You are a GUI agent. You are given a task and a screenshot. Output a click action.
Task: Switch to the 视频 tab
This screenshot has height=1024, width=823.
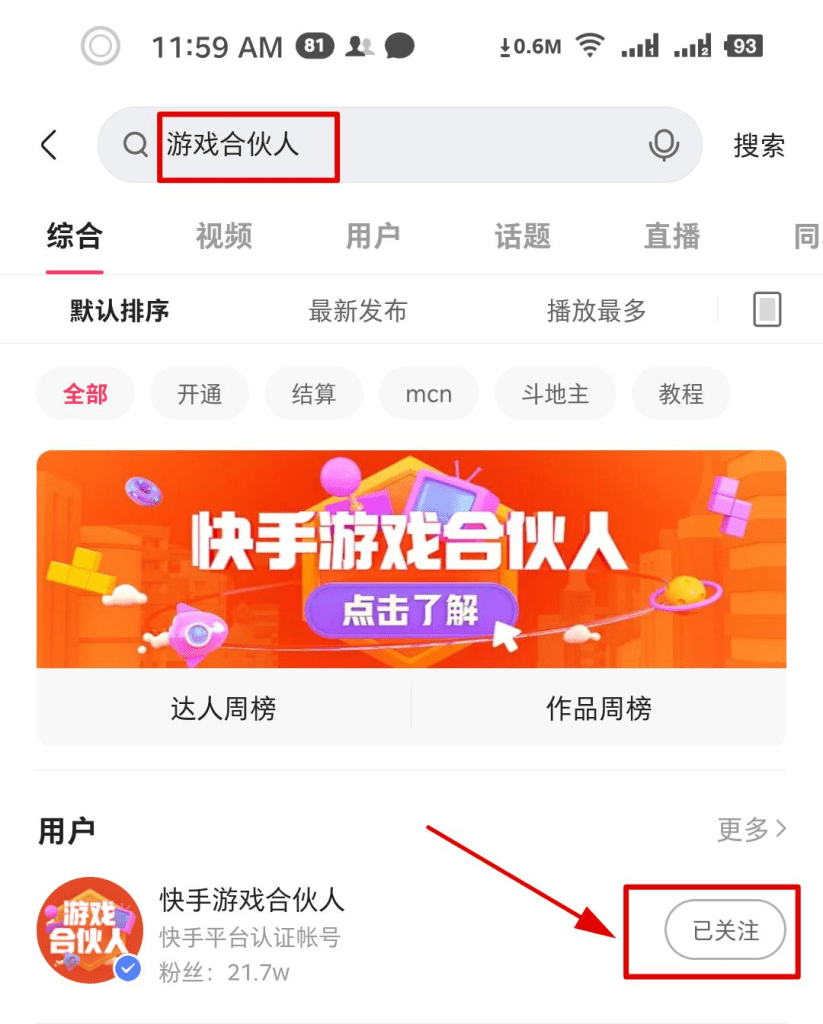(224, 236)
